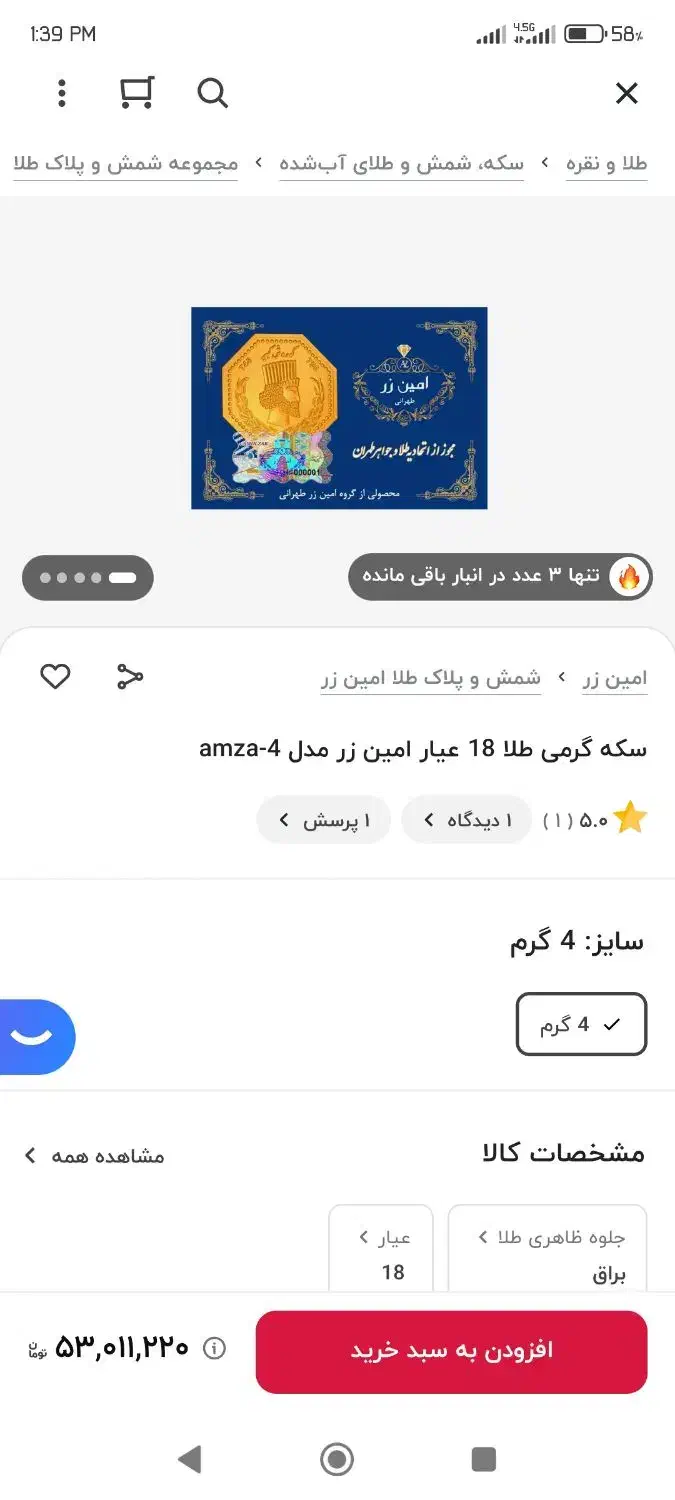The height and width of the screenshot is (1500, 675).
Task: Share this product
Action: 129,677
